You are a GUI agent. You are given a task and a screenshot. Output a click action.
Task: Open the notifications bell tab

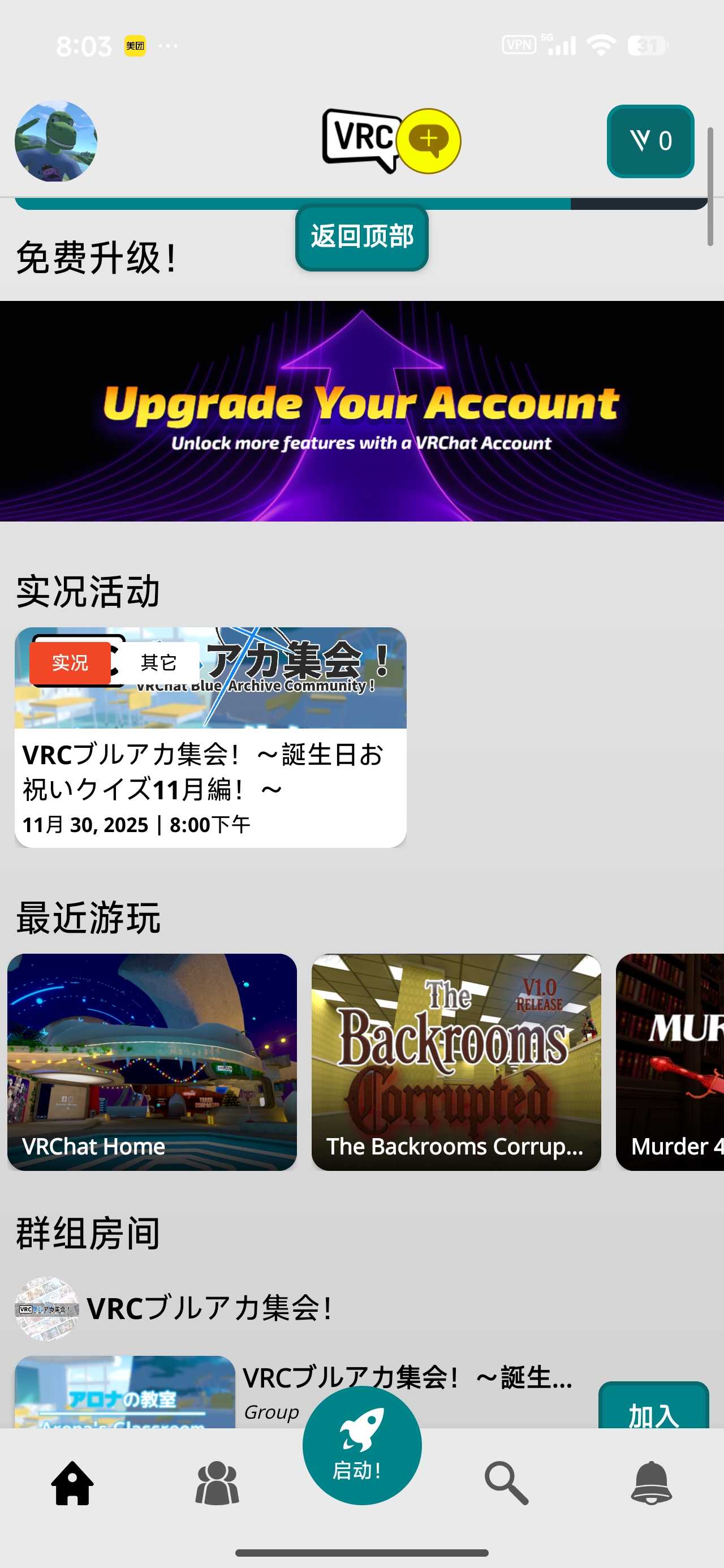pos(651,1483)
